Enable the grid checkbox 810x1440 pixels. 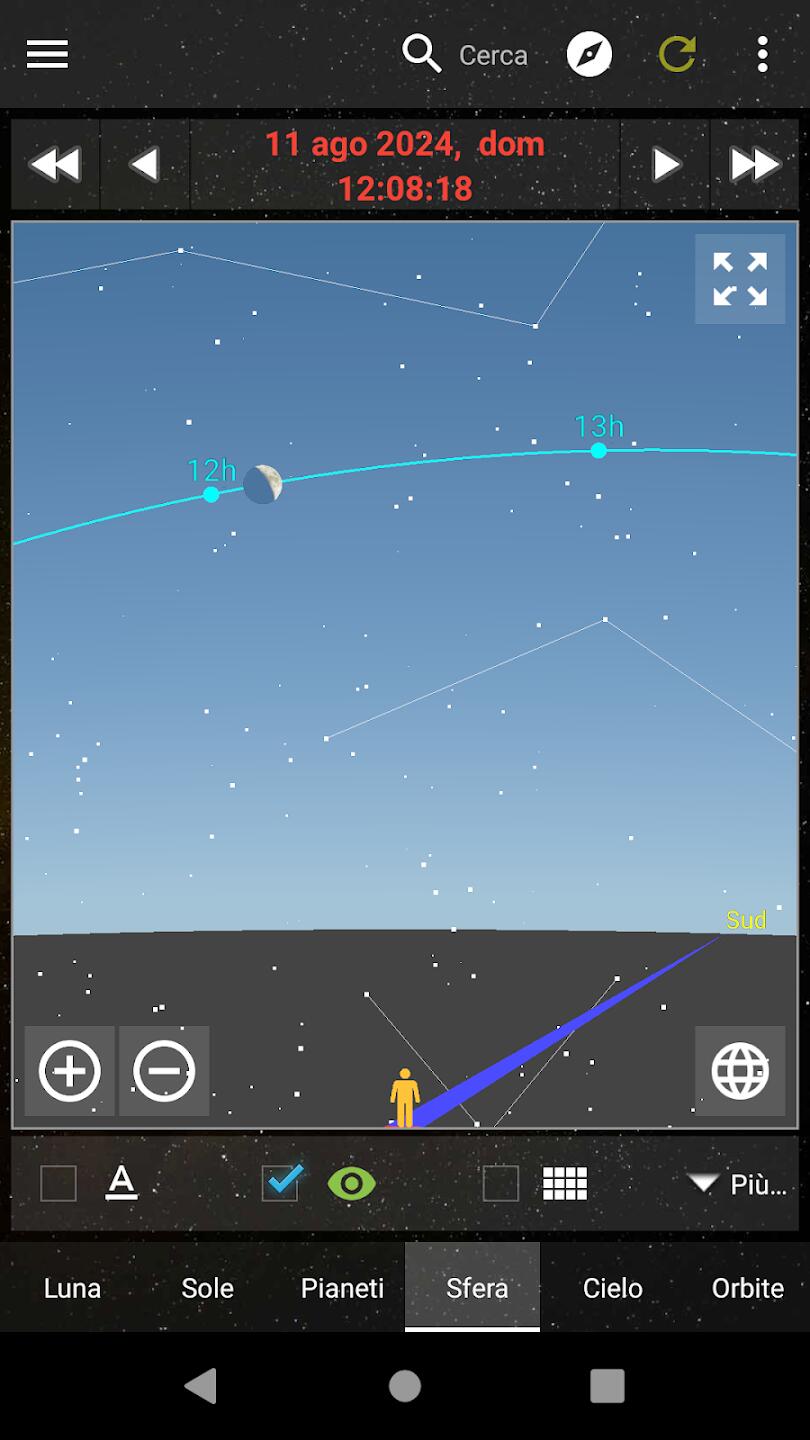pos(501,1184)
